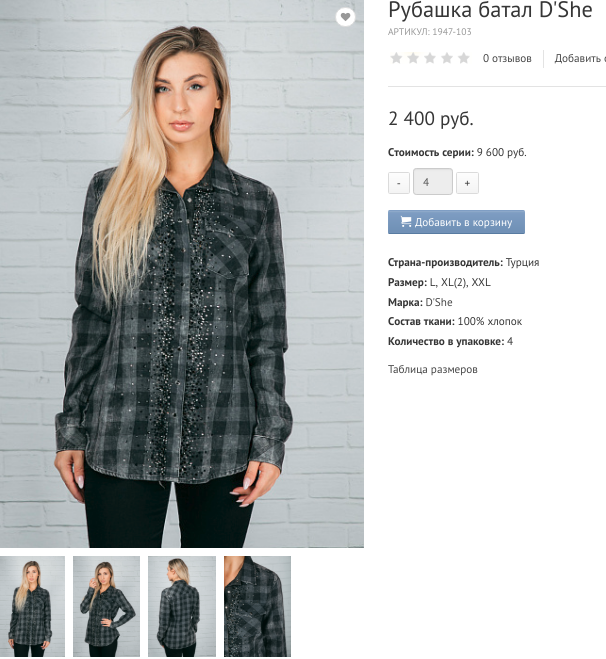Tap the quantity field showing 4
This screenshot has width=606, height=659.
432,182
